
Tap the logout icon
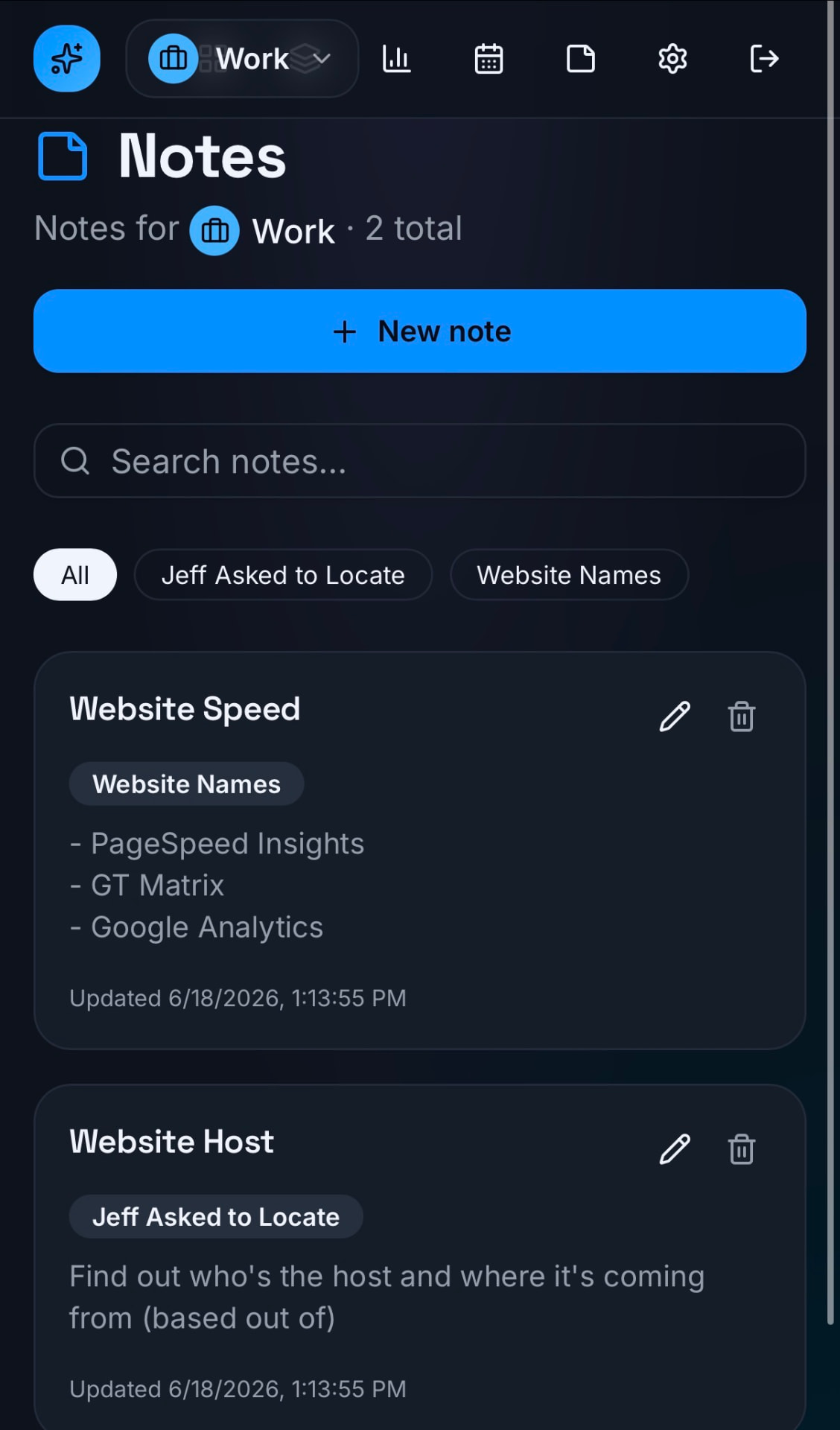click(764, 59)
